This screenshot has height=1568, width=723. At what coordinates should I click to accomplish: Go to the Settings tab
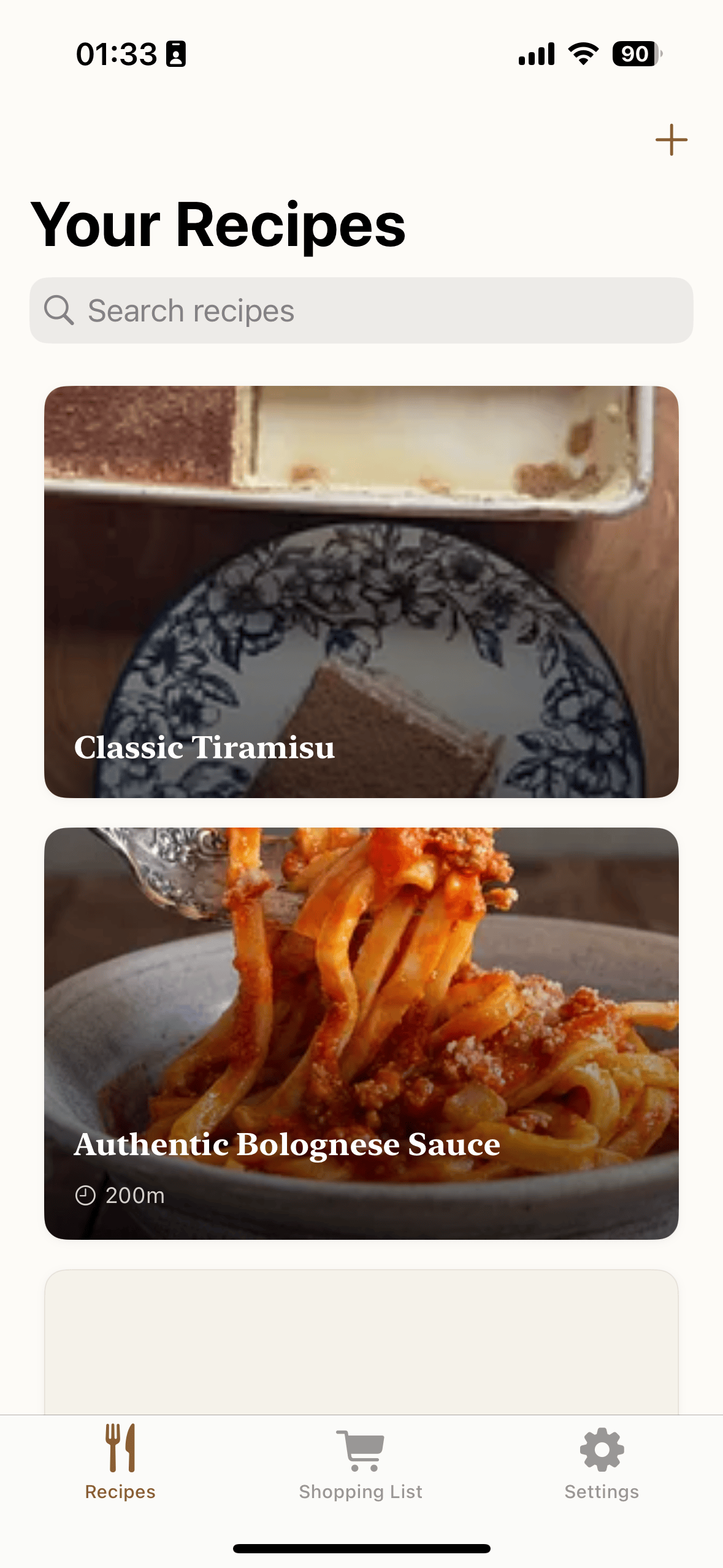coord(602,1463)
